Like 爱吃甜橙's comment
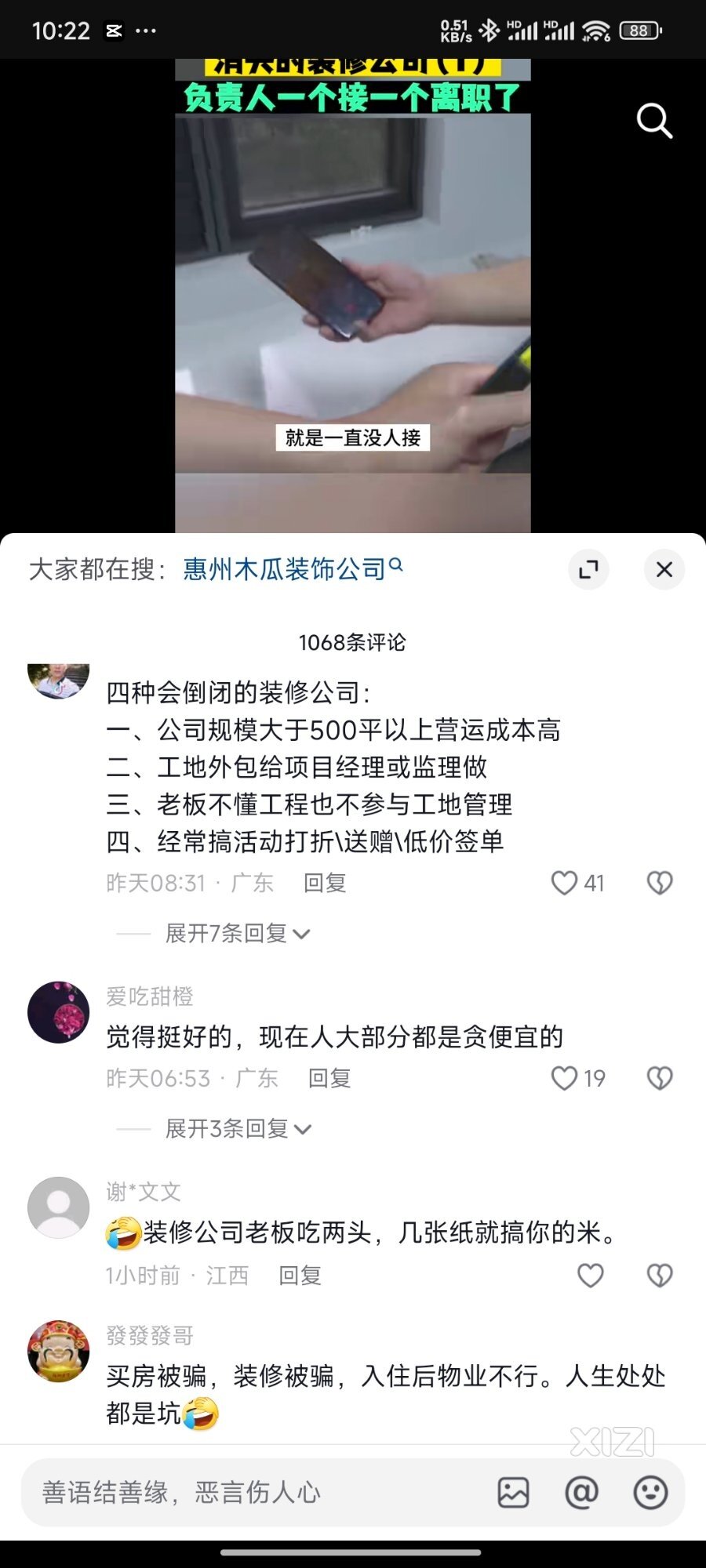The image size is (706, 1568). point(565,1078)
